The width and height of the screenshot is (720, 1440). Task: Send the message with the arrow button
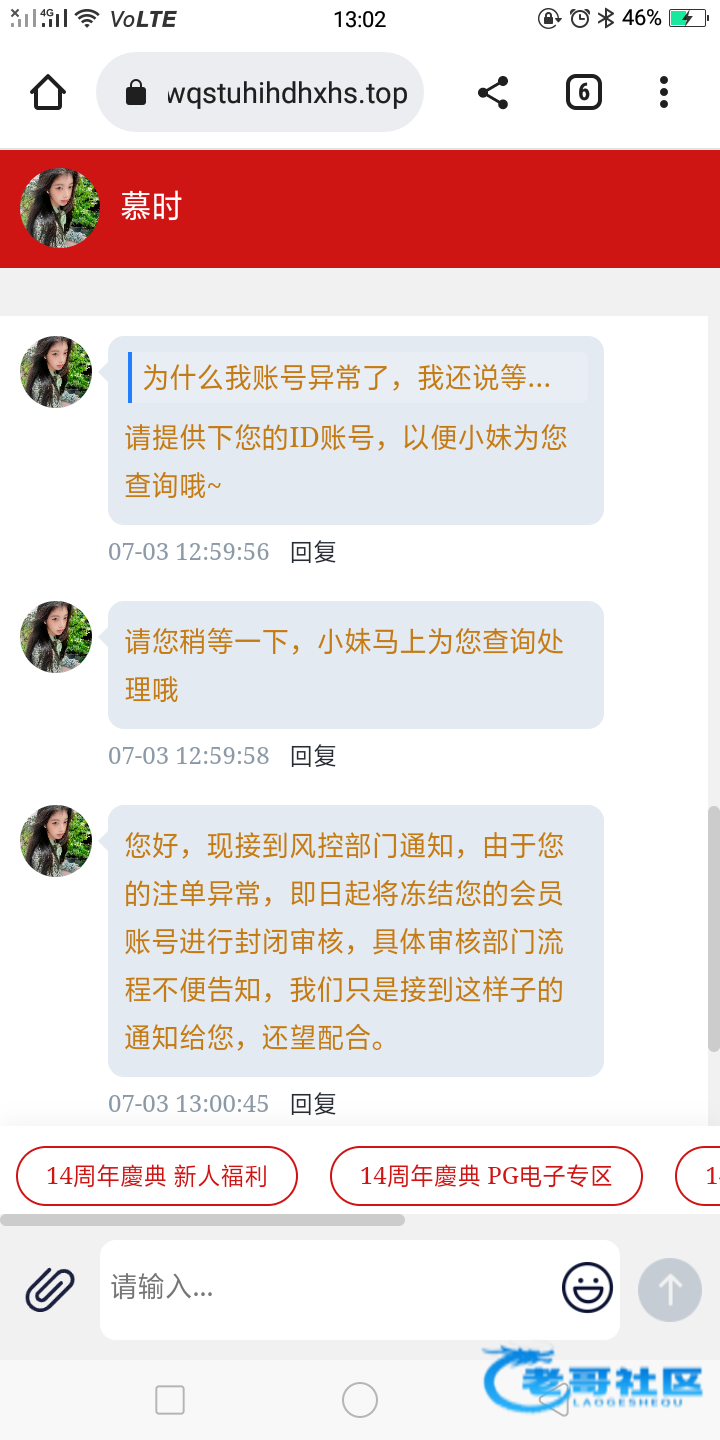670,1289
